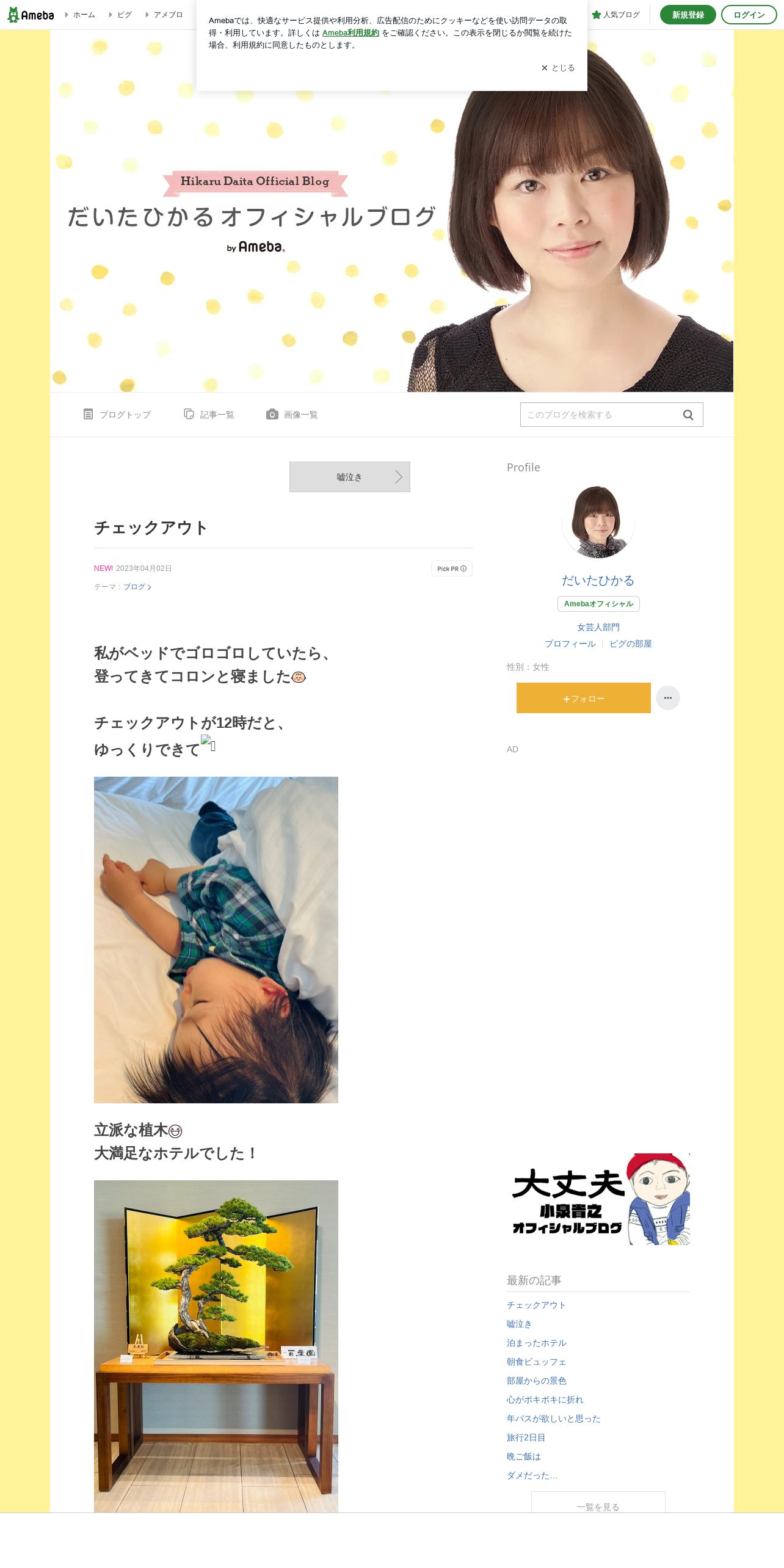This screenshot has height=1568, width=784.
Task: Visit ピグの部屋 link
Action: 630,644
